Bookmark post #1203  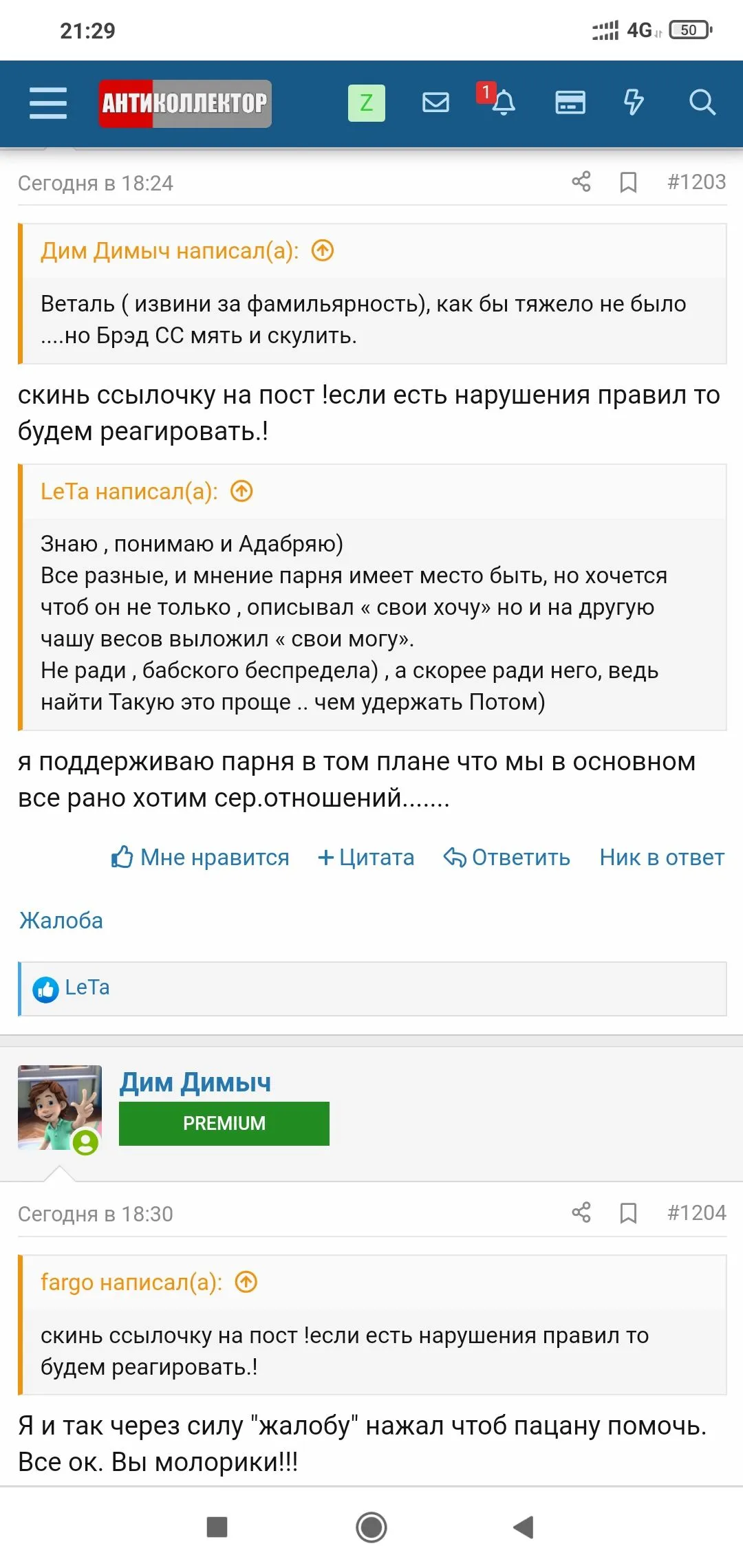click(628, 183)
